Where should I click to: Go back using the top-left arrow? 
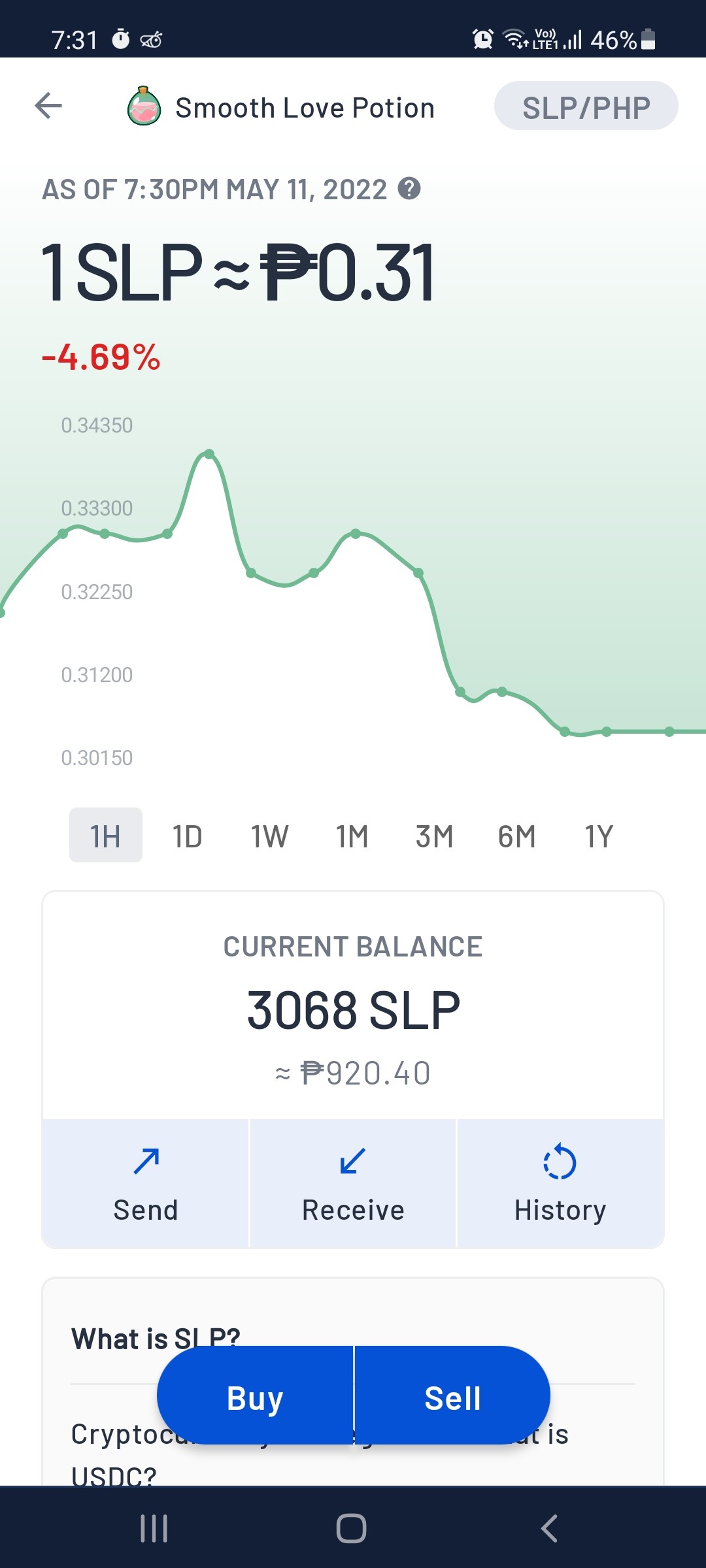point(48,106)
